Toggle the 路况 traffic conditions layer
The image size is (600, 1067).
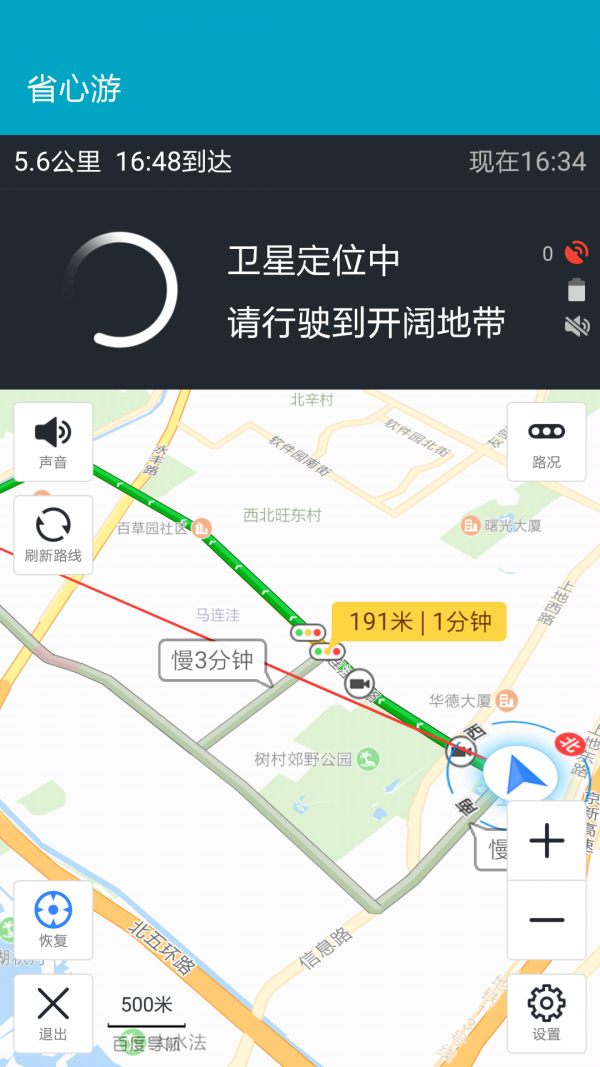(546, 442)
